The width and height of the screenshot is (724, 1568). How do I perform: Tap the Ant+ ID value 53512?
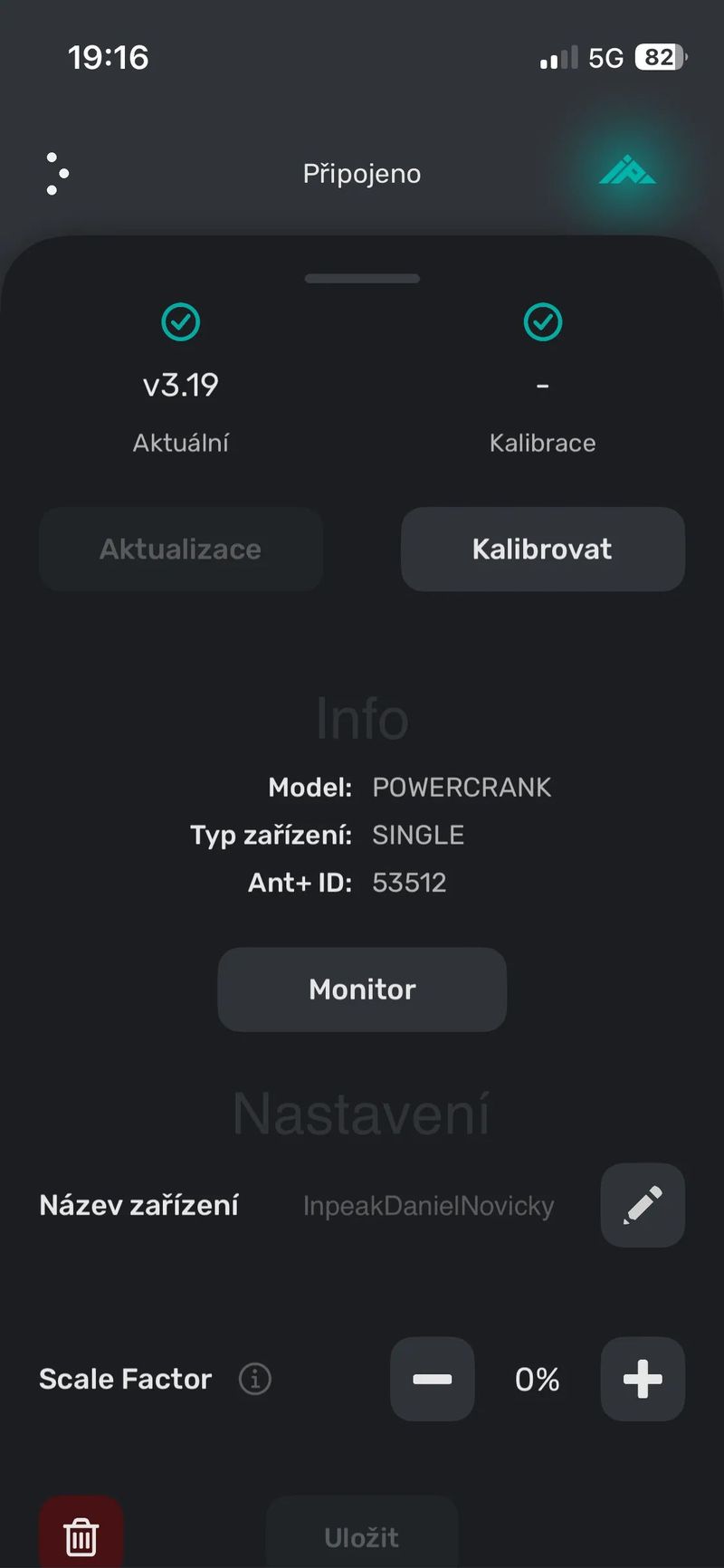pos(409,882)
